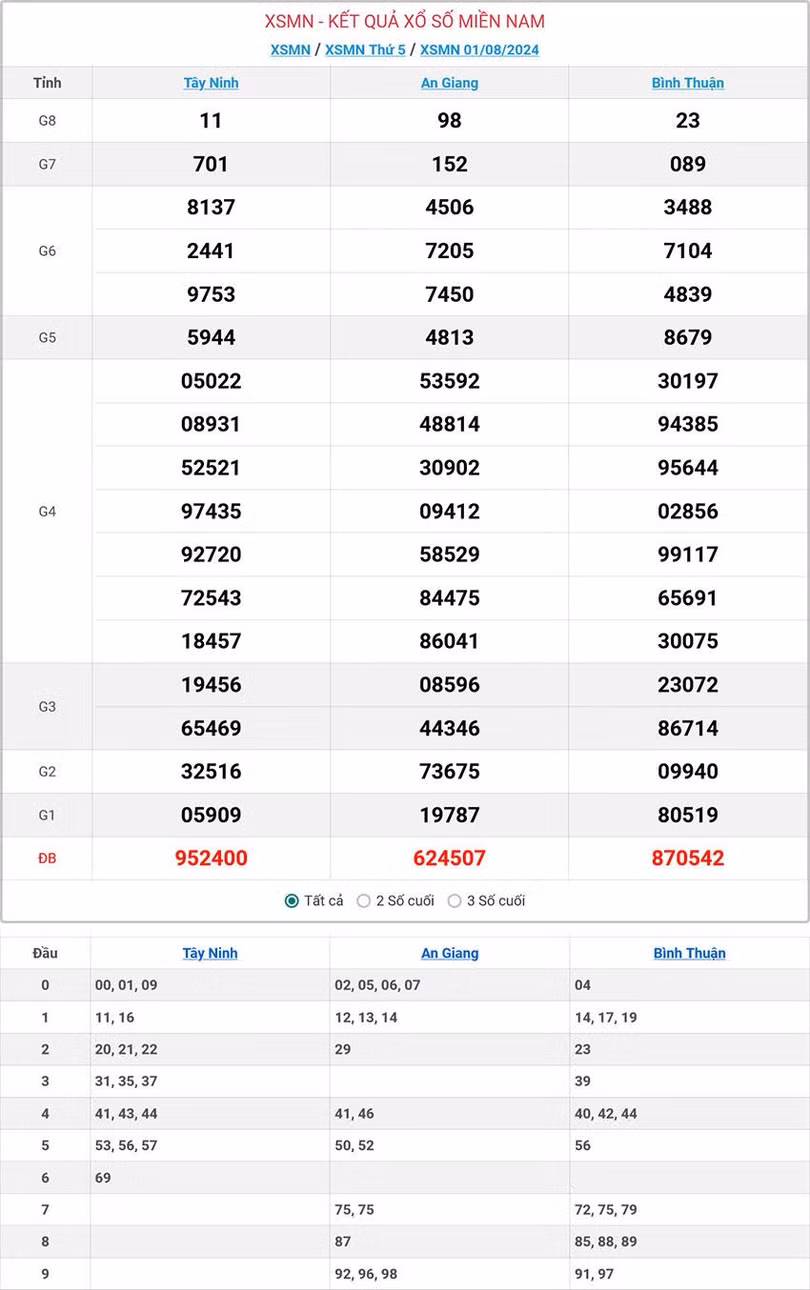Open Bình Thuận link in the Tỉnh header row
This screenshot has height=1290, width=810.
(688, 83)
